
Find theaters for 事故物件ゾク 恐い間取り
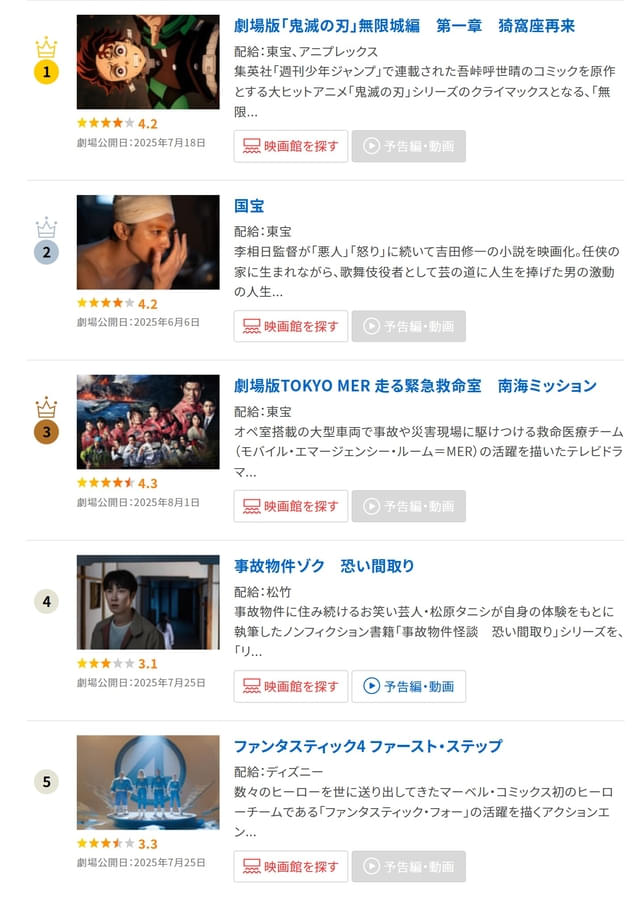(x=291, y=686)
